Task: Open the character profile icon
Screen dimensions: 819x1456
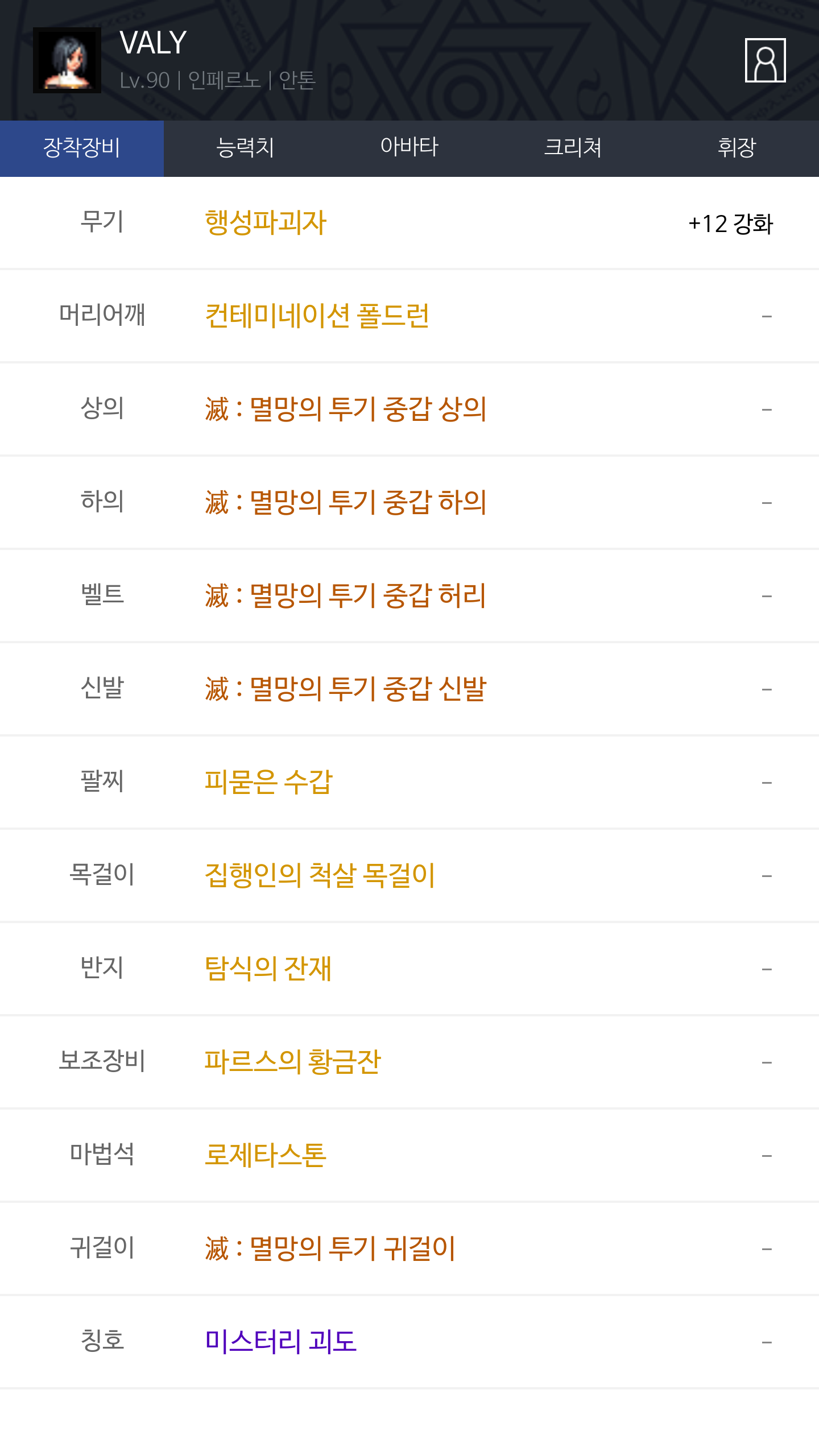Action: pos(765,60)
